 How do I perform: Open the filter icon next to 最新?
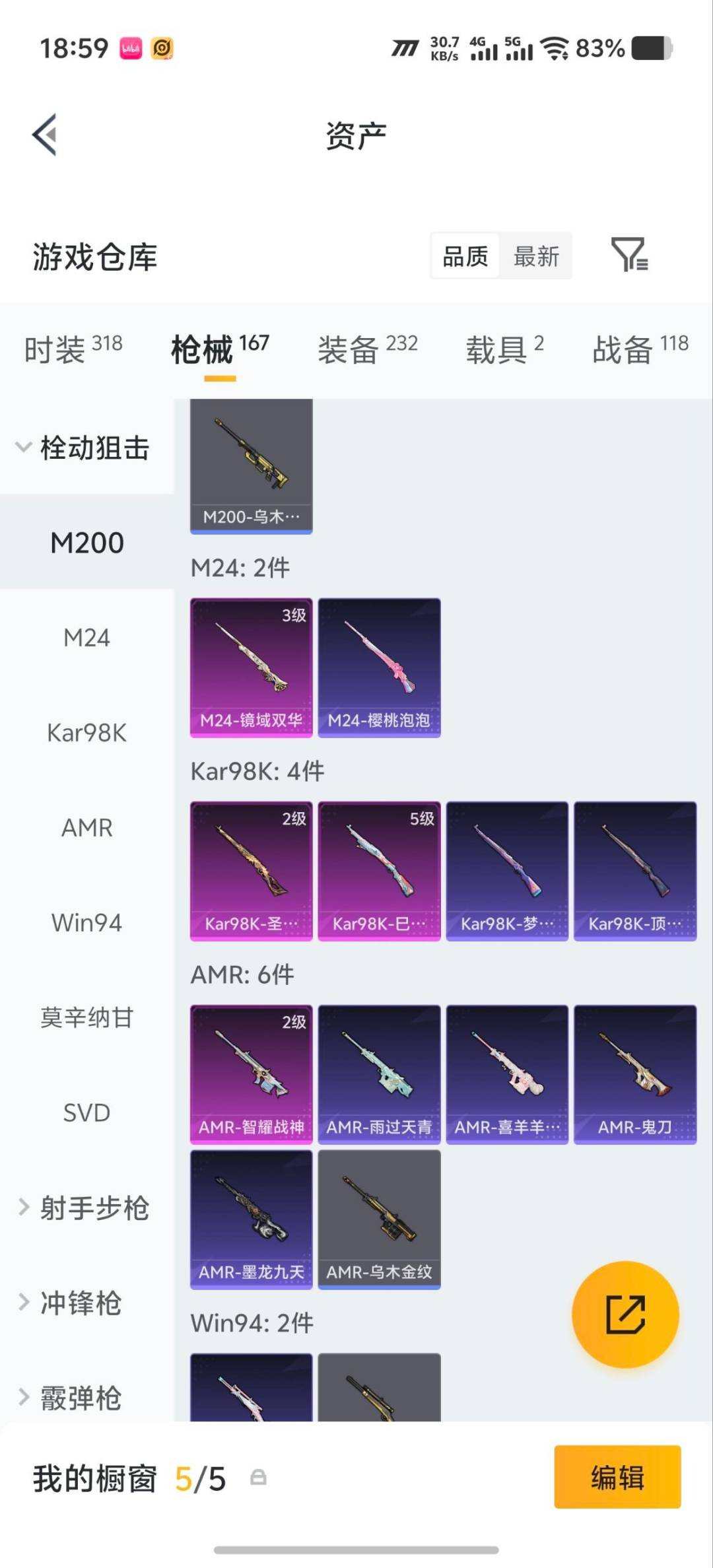point(629,255)
